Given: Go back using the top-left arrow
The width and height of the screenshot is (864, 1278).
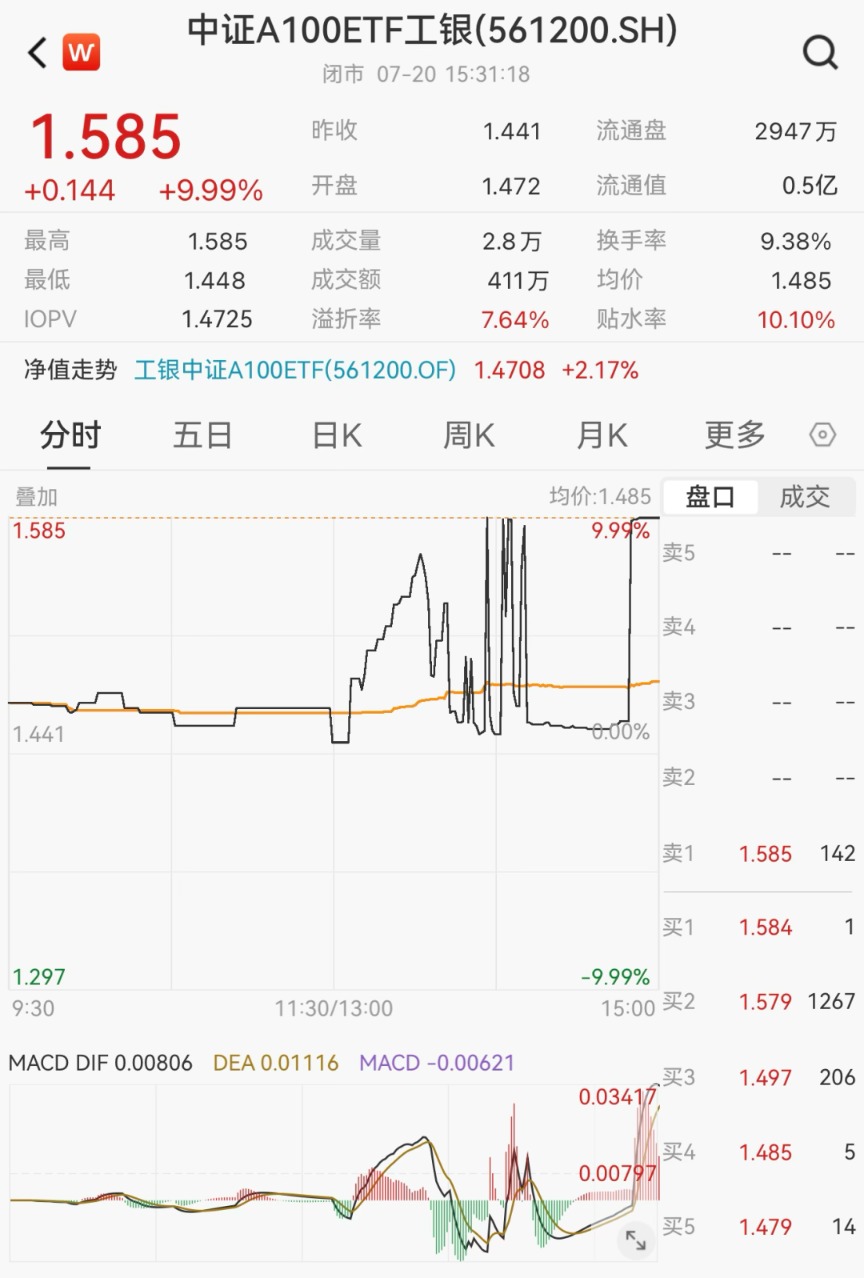Looking at the screenshot, I should [x=38, y=52].
